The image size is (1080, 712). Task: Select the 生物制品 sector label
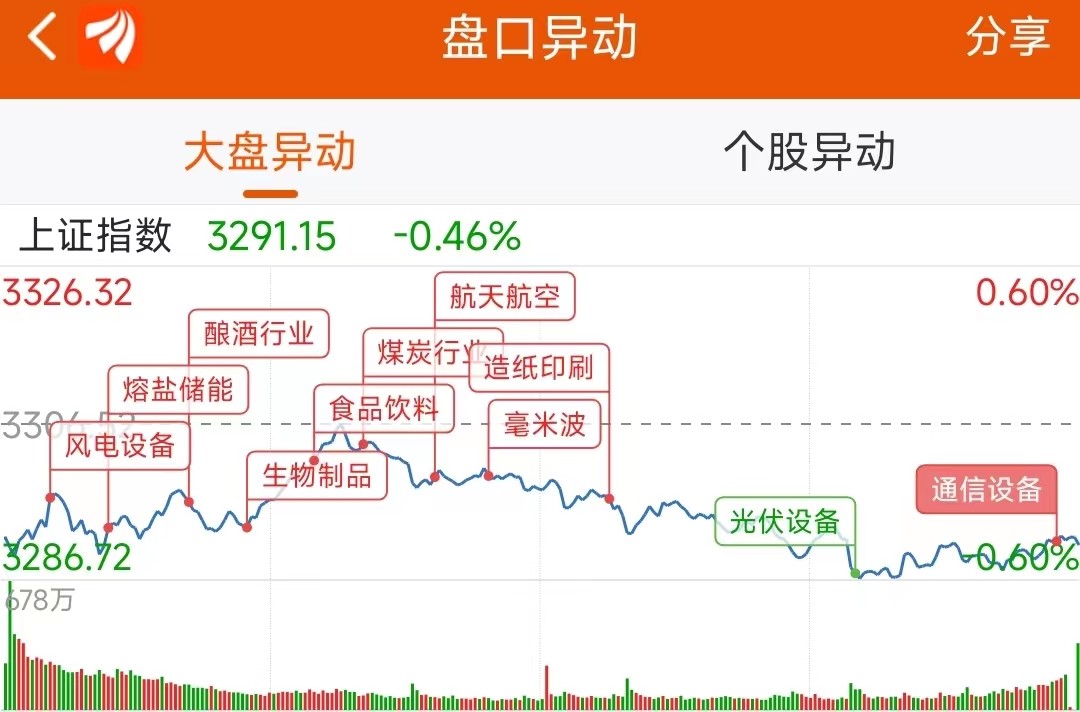[317, 475]
